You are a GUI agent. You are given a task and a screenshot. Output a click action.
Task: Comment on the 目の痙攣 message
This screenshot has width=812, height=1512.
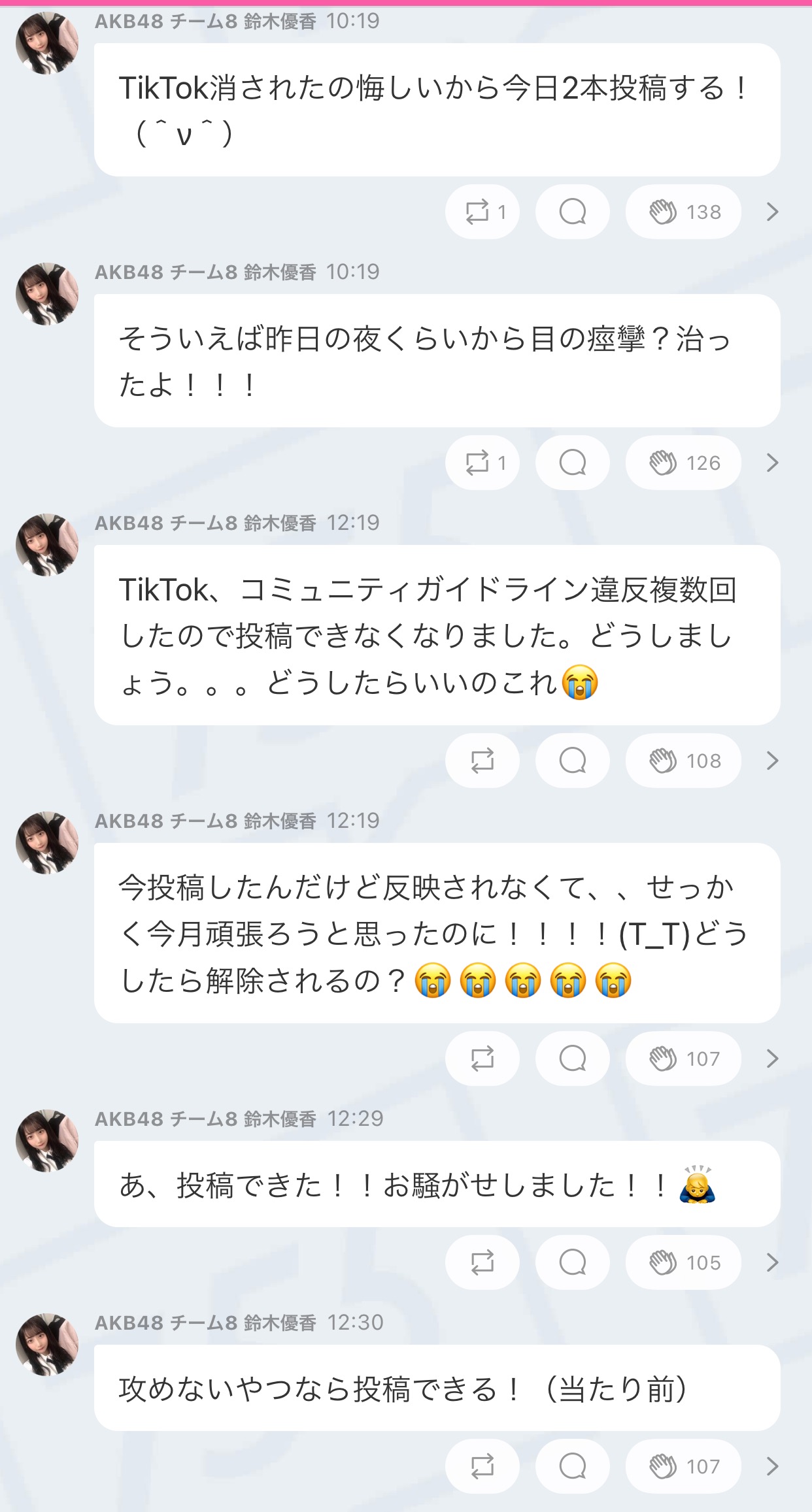point(572,463)
